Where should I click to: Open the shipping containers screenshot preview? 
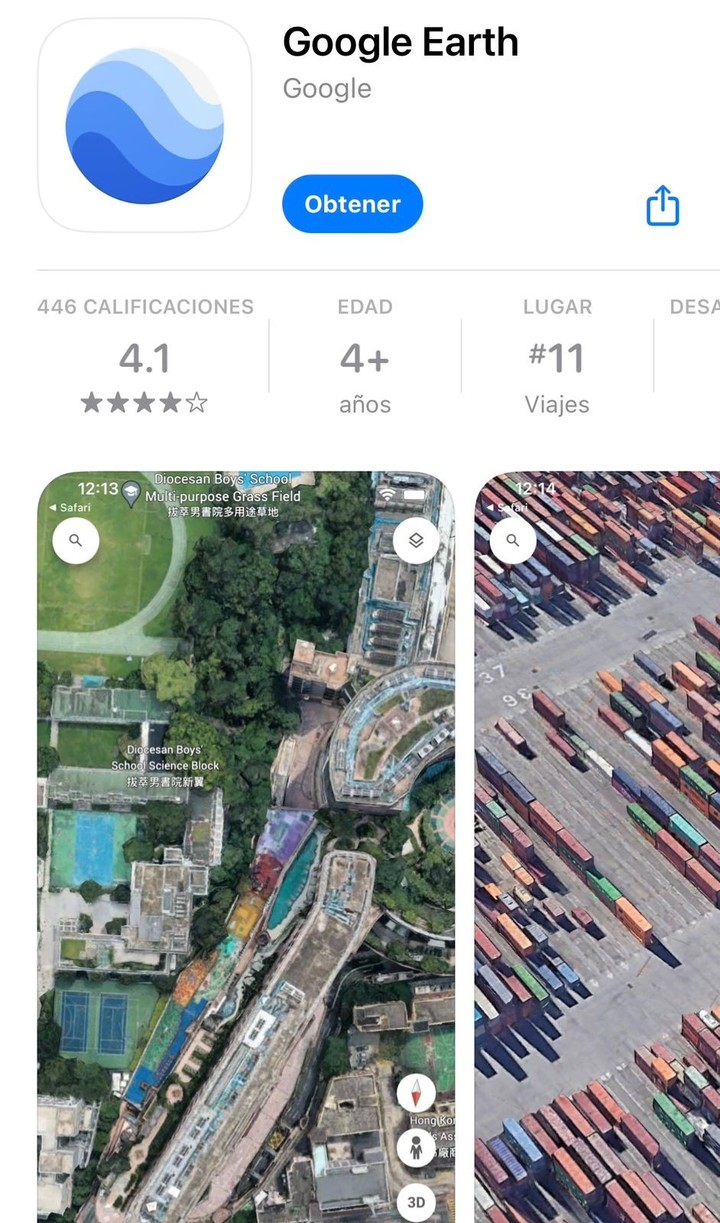[597, 847]
